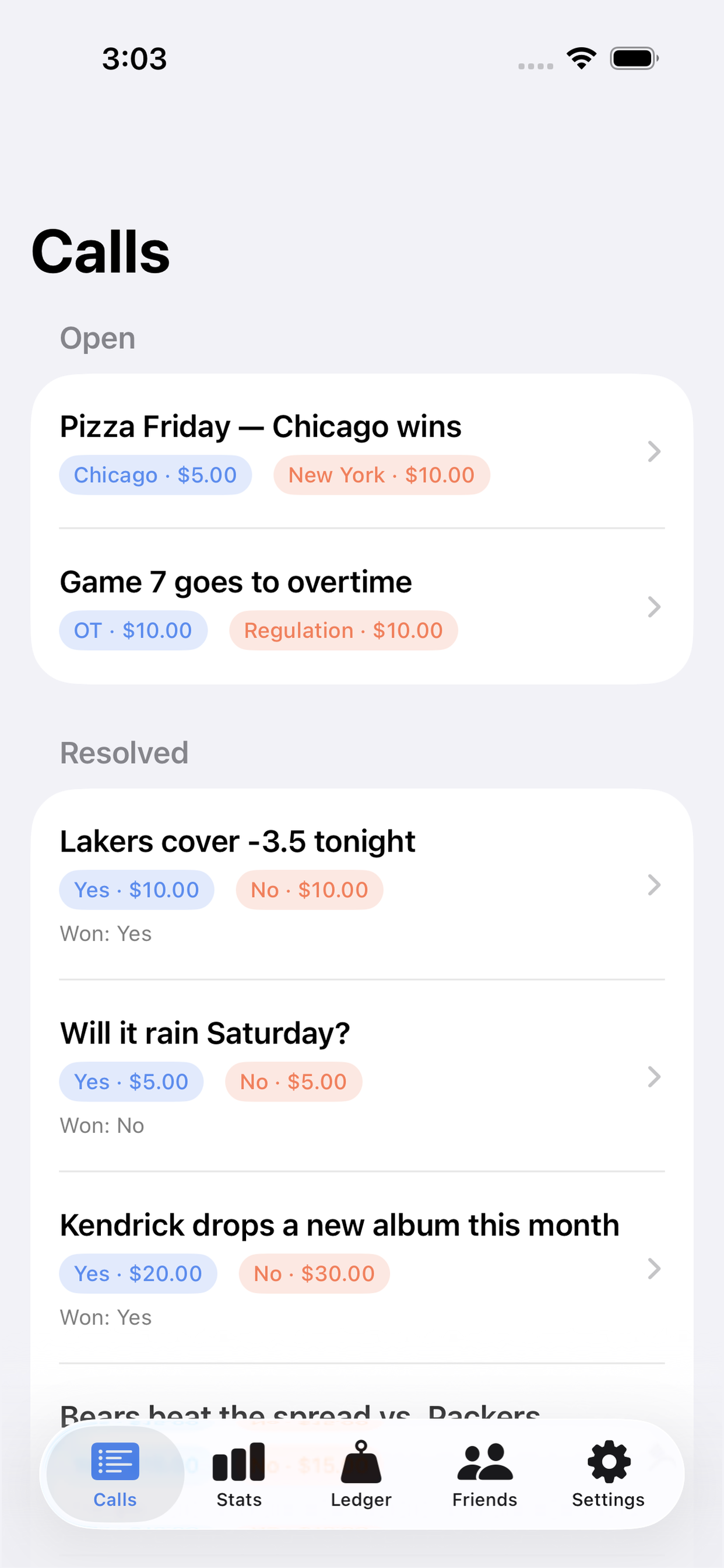The image size is (724, 1568).
Task: Open the Friends tab
Action: [485, 1473]
